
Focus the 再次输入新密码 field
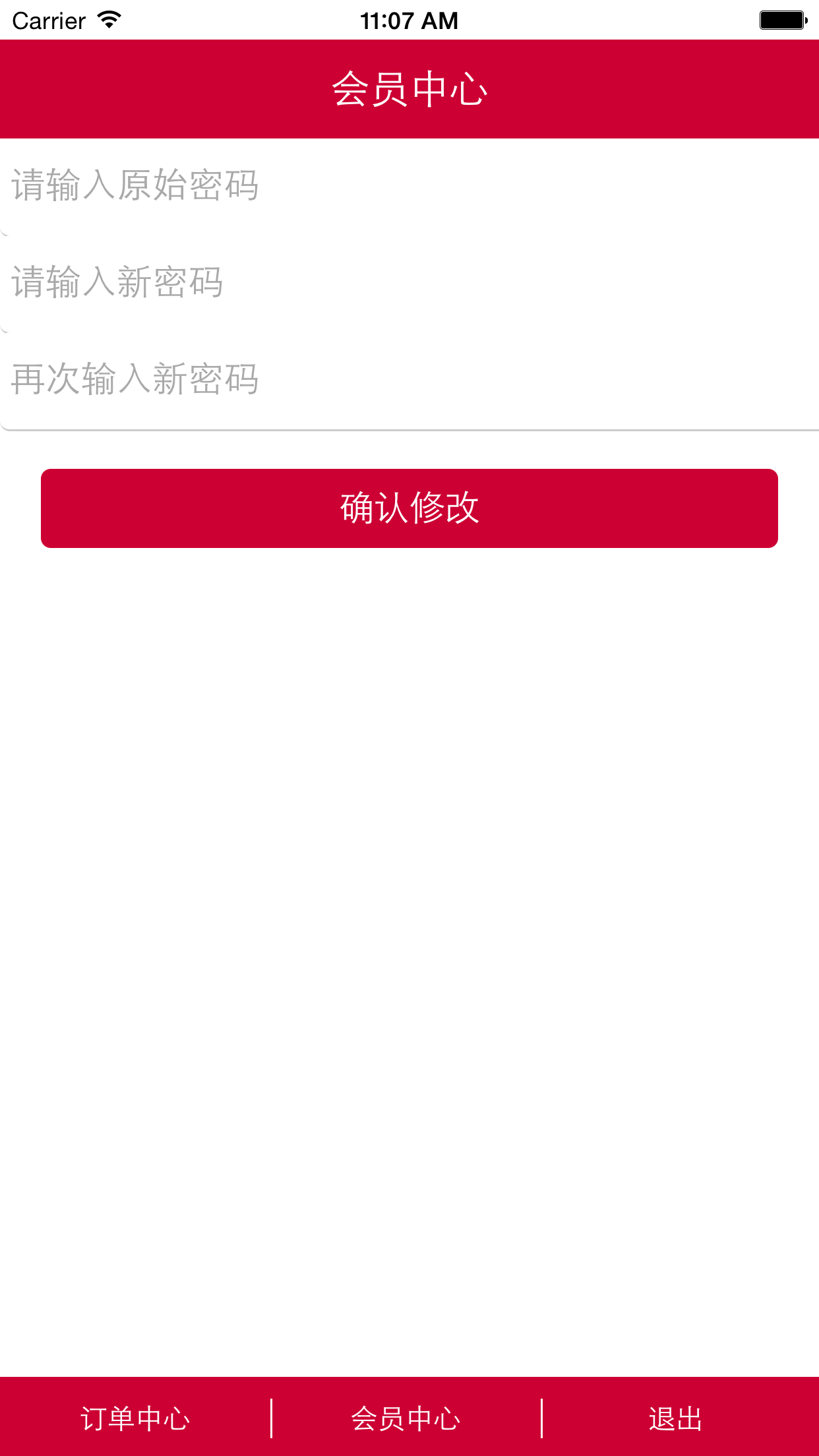point(409,378)
